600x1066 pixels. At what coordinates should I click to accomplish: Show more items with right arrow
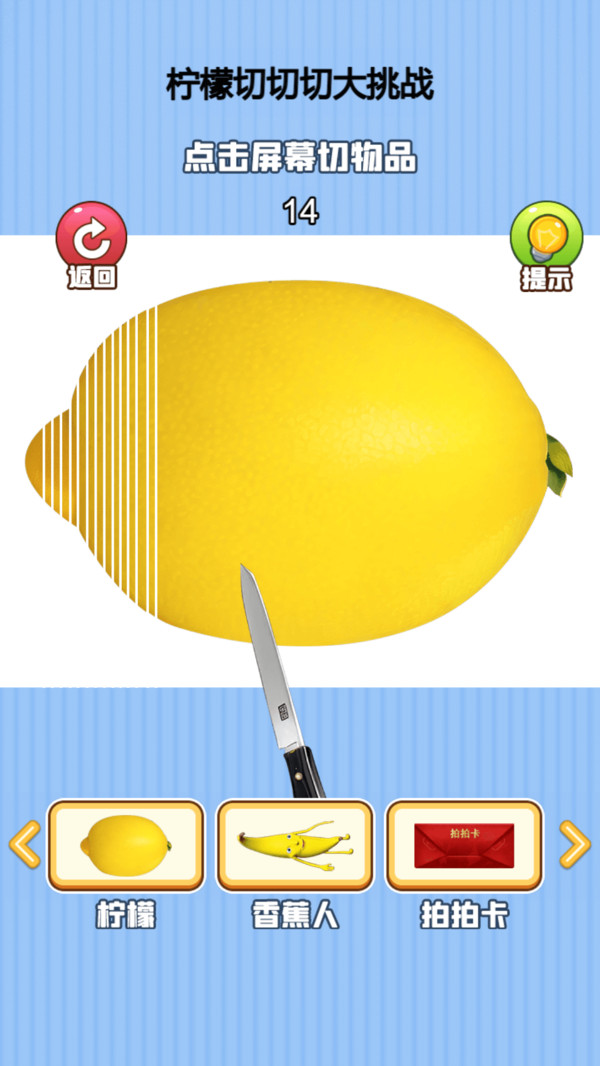[574, 846]
